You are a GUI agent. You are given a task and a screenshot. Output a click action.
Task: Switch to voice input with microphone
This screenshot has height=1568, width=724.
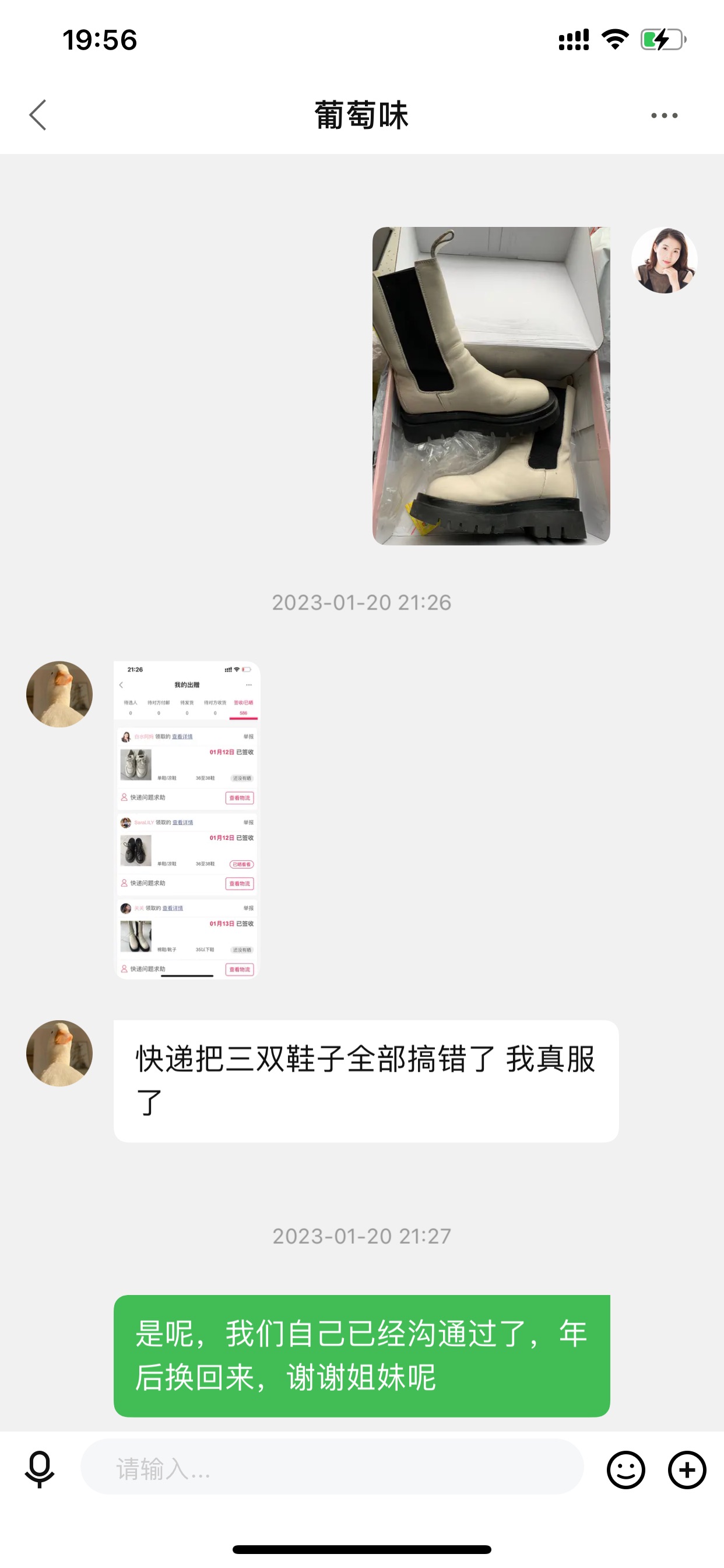(x=40, y=1470)
